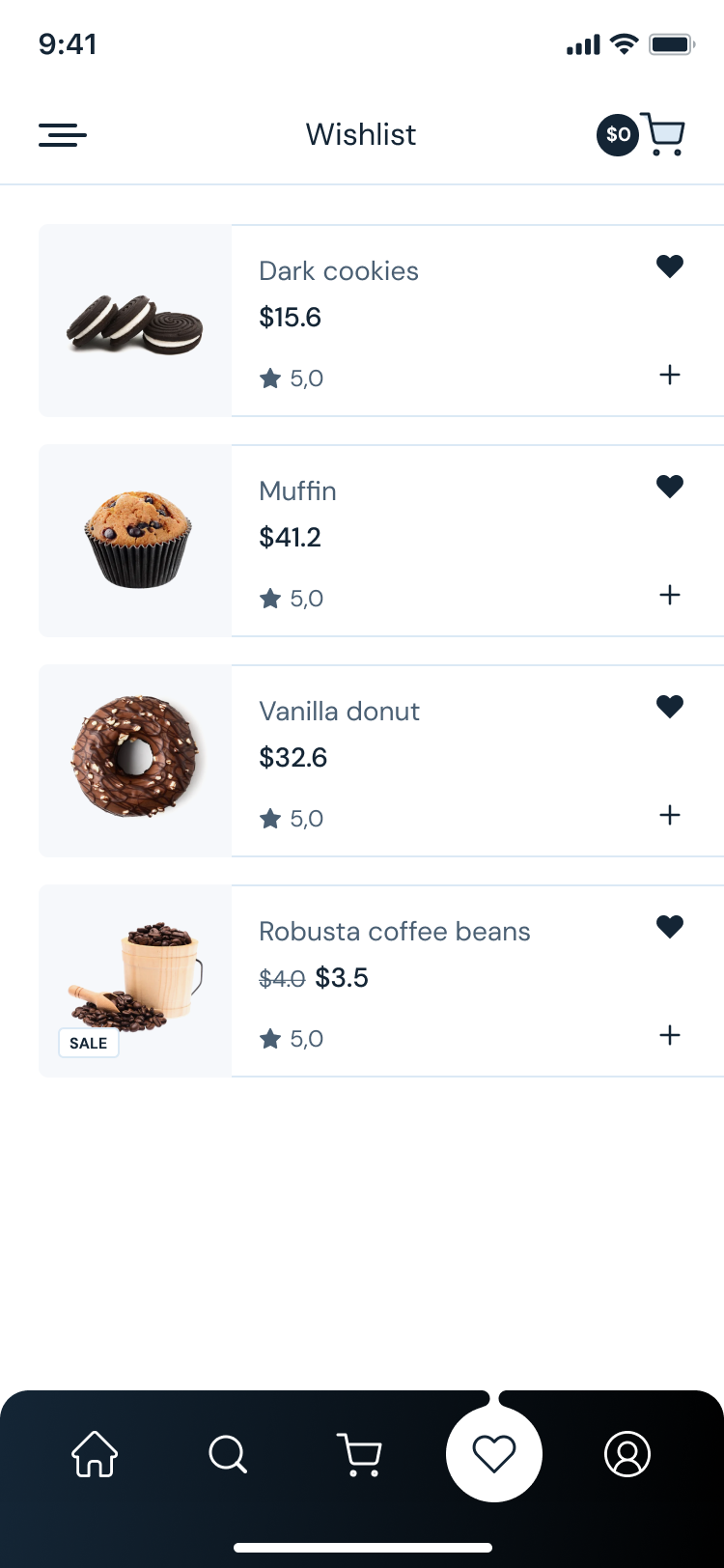
Task: Open the hamburger drawer menu
Action: (x=63, y=135)
